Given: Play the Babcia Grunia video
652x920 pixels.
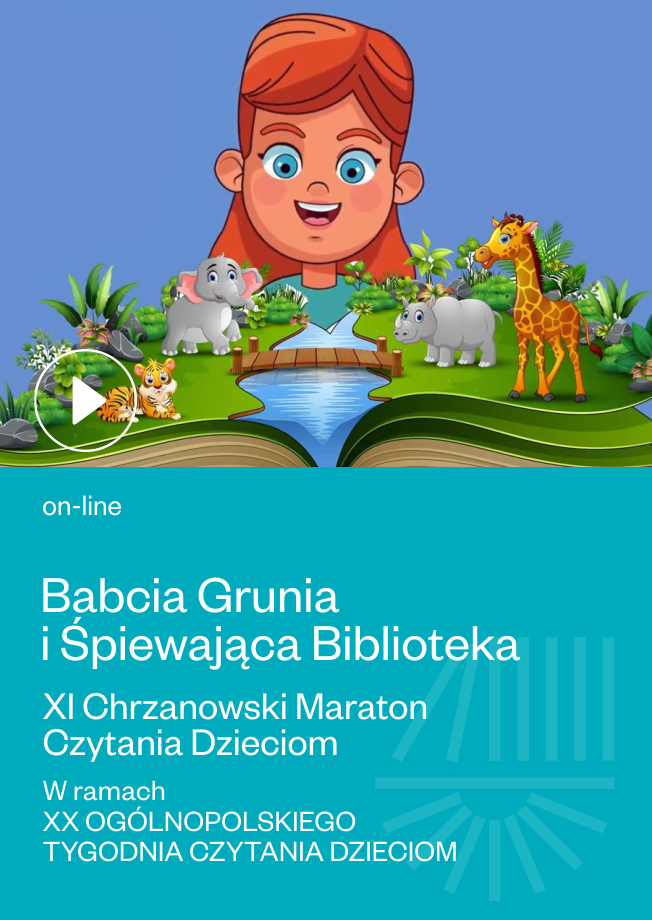Looking at the screenshot, I should point(85,400).
